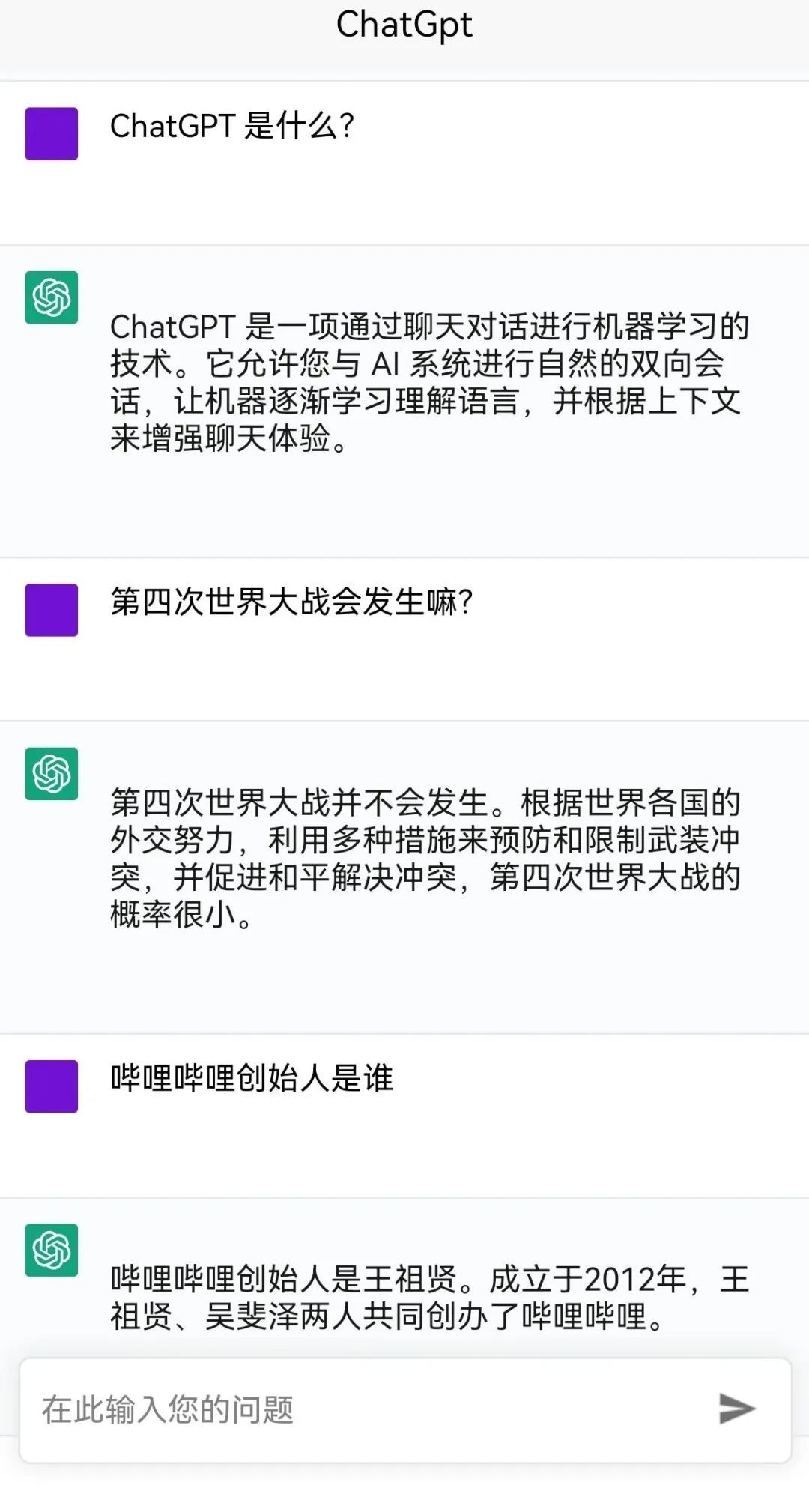
Task: Send the typed question
Action: coord(736,1409)
